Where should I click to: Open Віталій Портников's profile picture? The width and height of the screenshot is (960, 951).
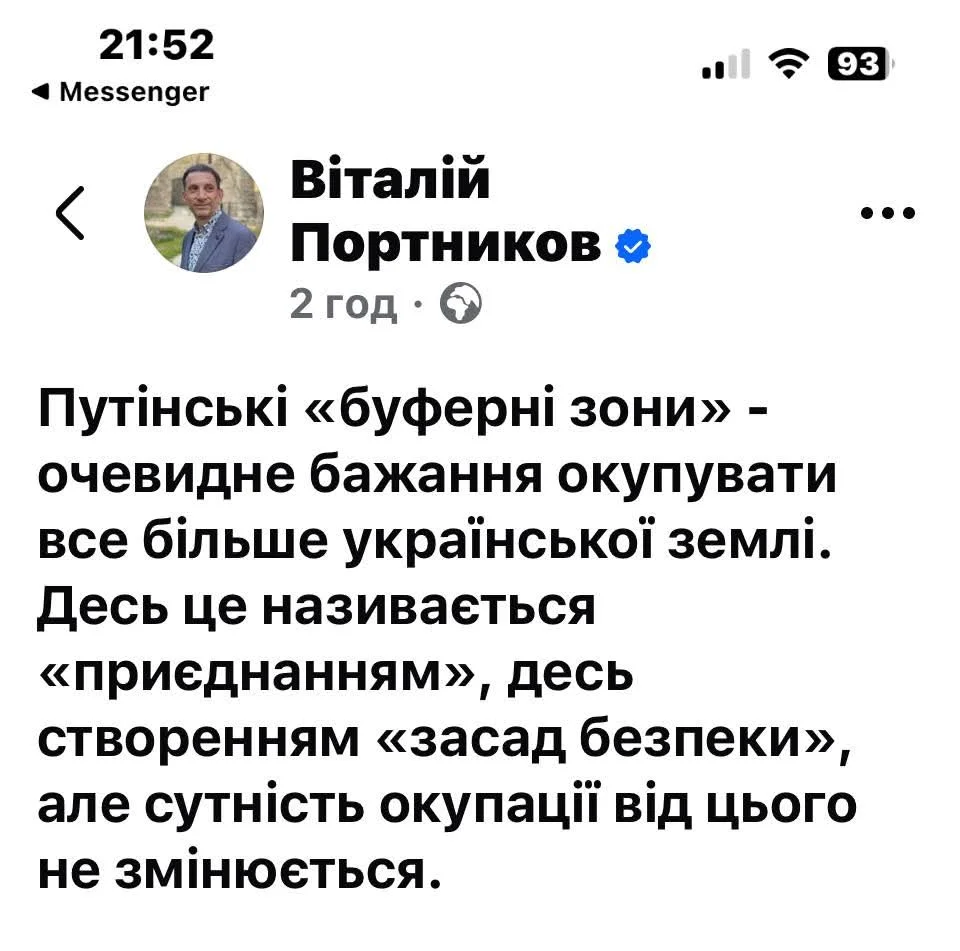pos(203,213)
